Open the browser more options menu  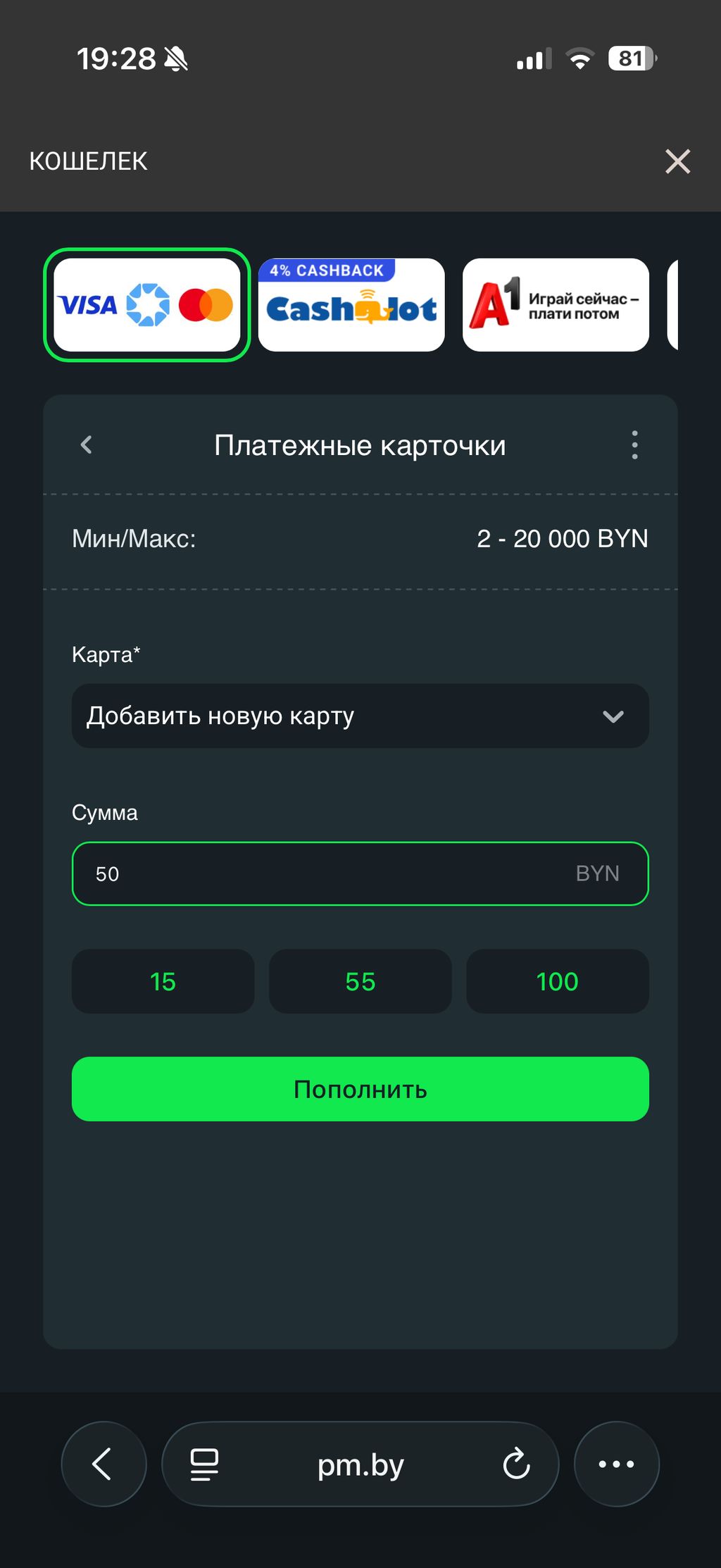615,1464
